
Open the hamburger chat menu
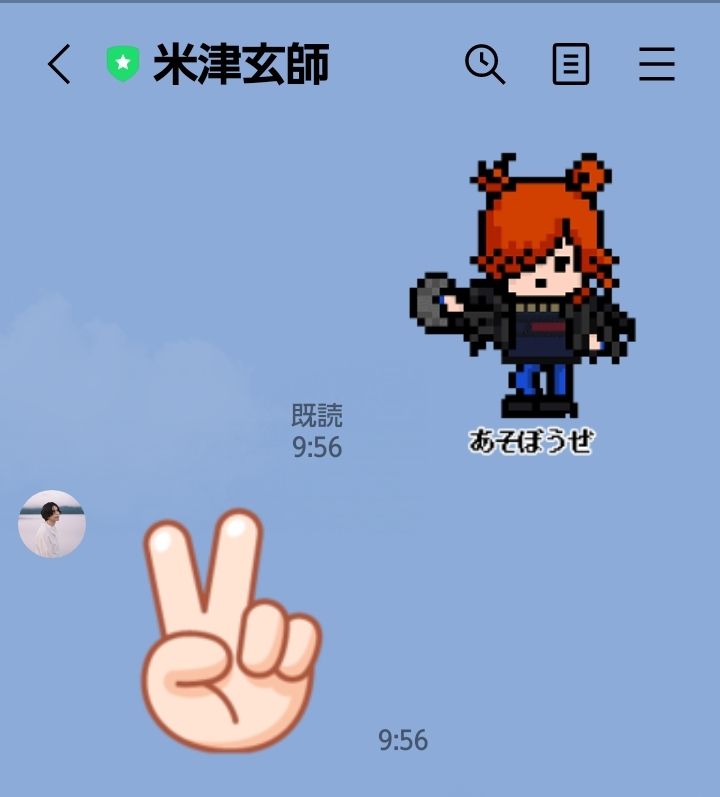tap(657, 66)
